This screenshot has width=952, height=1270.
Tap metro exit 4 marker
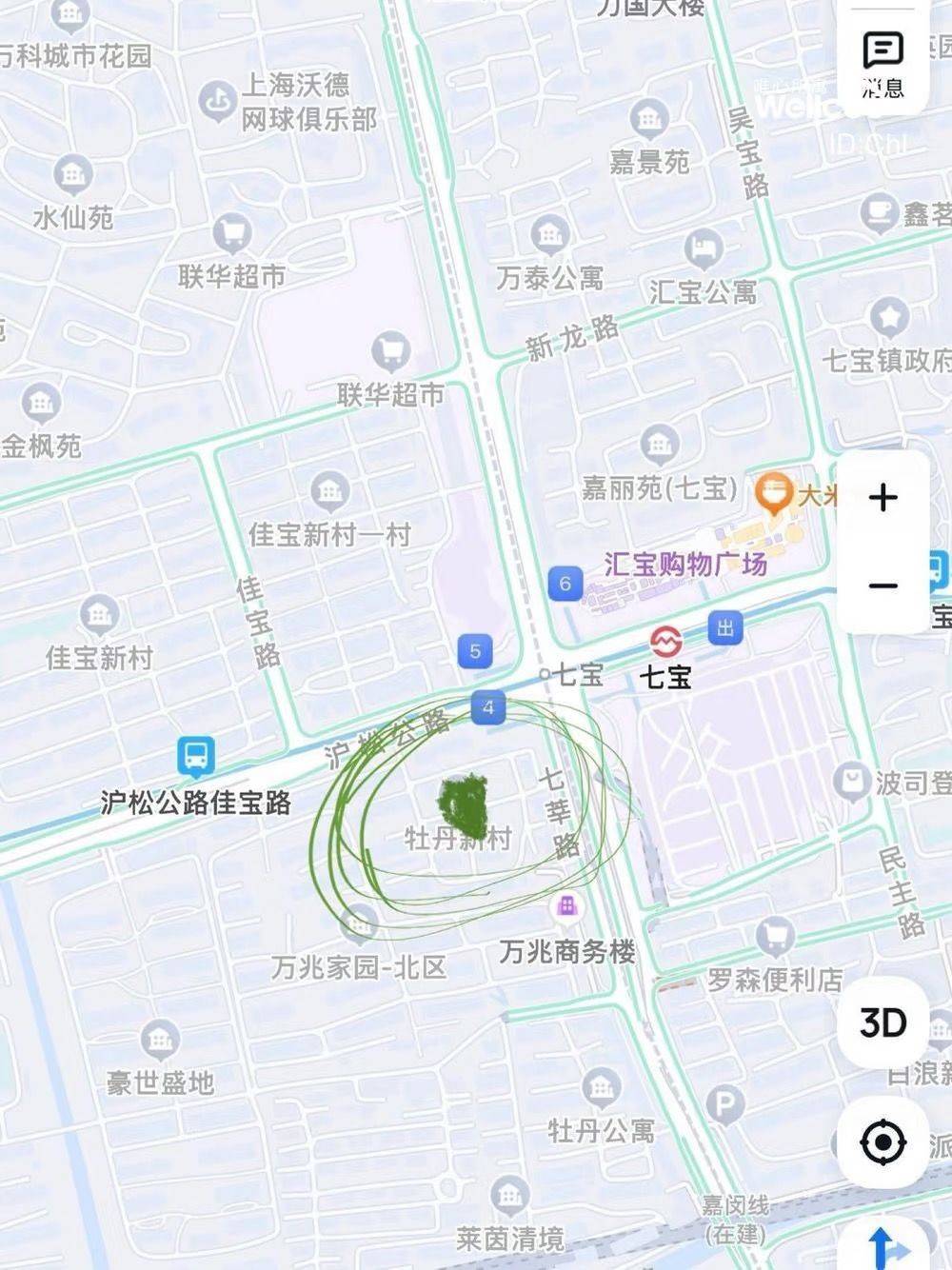[488, 707]
